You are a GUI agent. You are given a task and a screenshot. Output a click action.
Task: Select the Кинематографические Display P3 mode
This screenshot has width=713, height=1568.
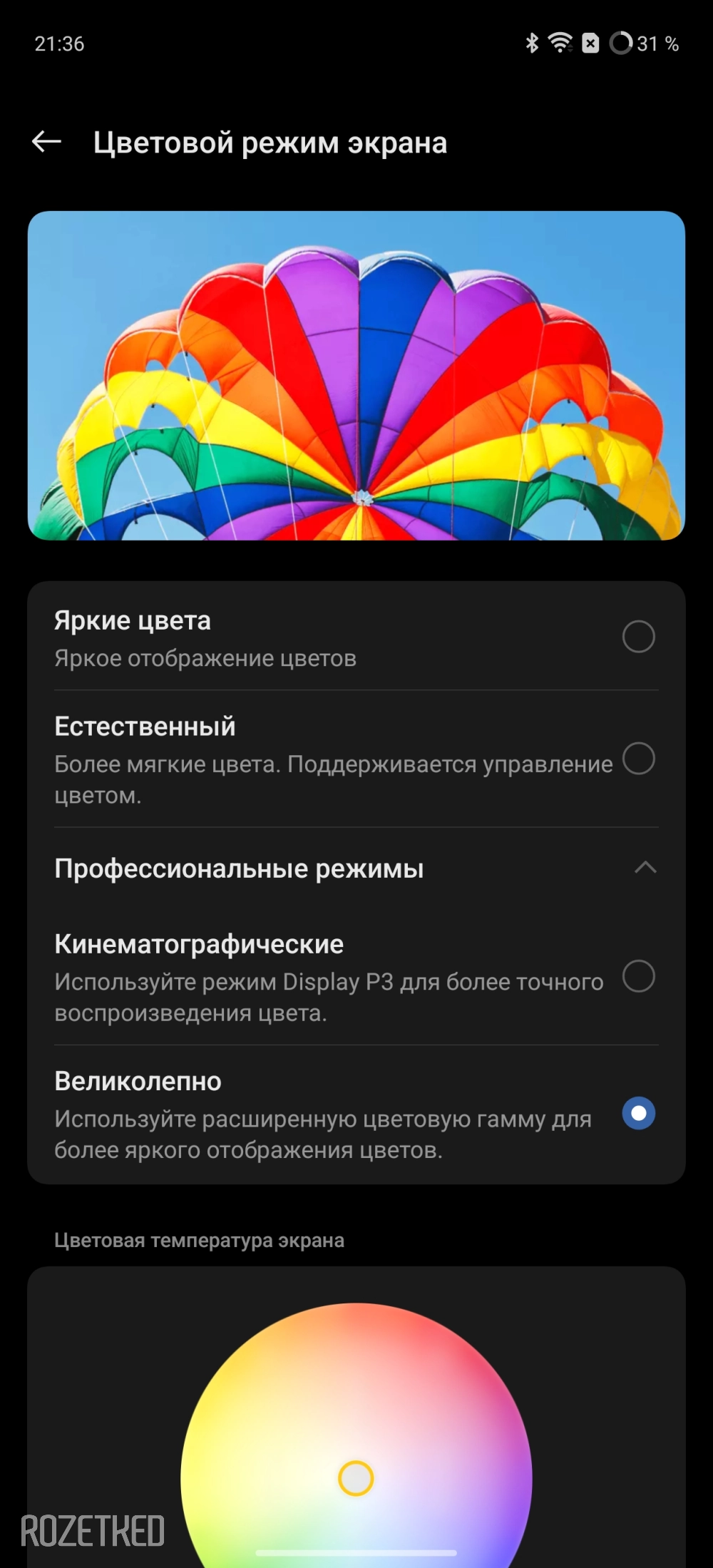(x=638, y=976)
